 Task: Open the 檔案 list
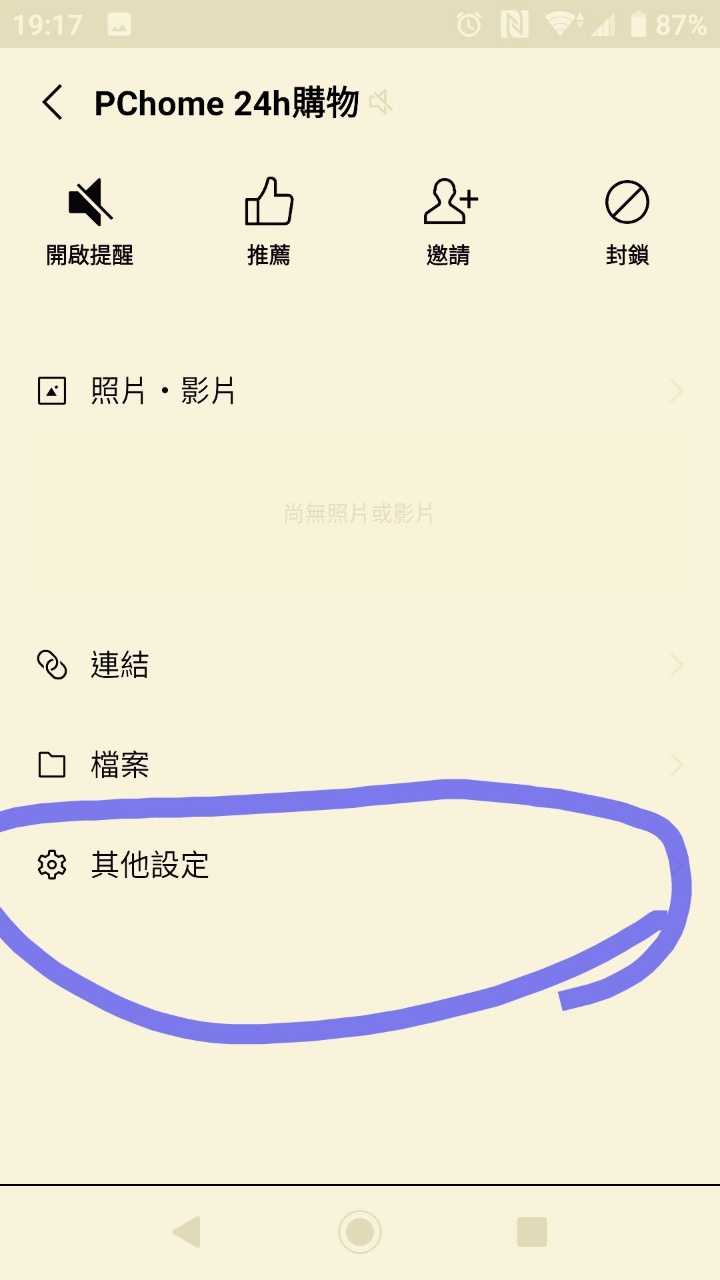[x=360, y=766]
